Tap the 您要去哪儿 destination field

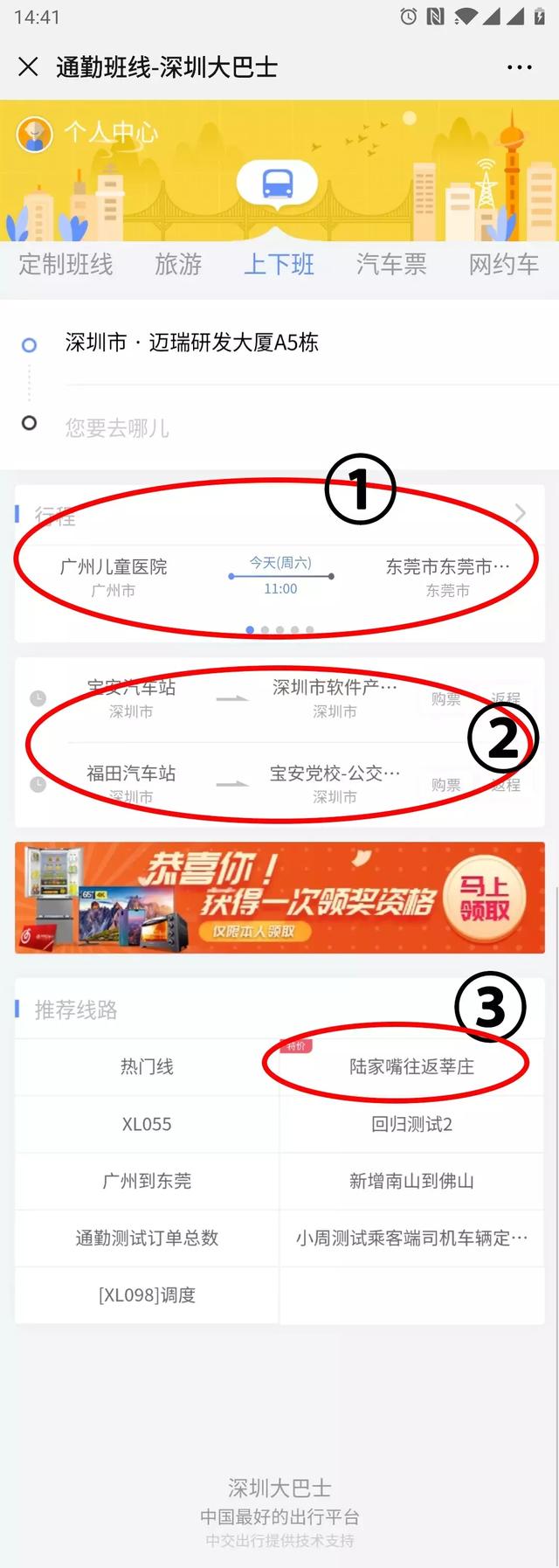118,427
